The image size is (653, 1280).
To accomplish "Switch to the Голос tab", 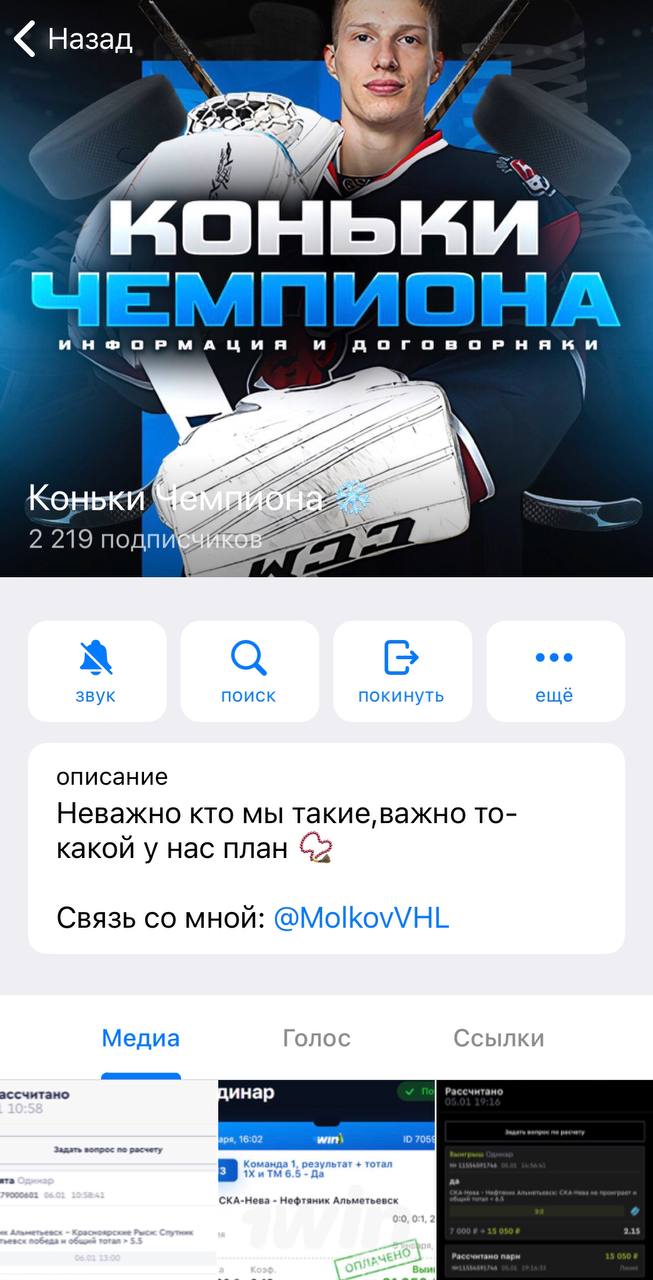I will tap(317, 1038).
